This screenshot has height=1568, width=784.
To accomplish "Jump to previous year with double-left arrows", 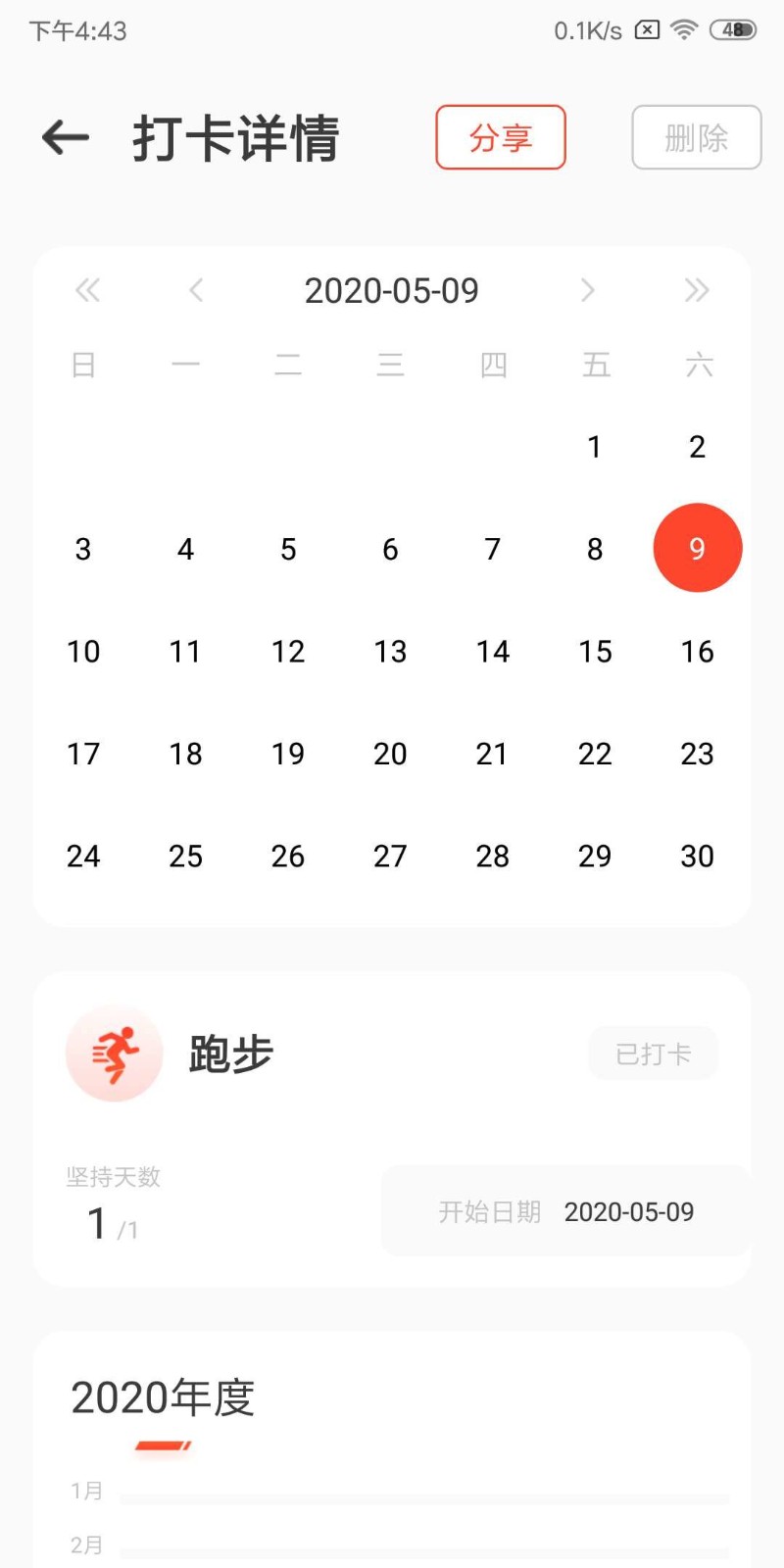I will [x=88, y=290].
